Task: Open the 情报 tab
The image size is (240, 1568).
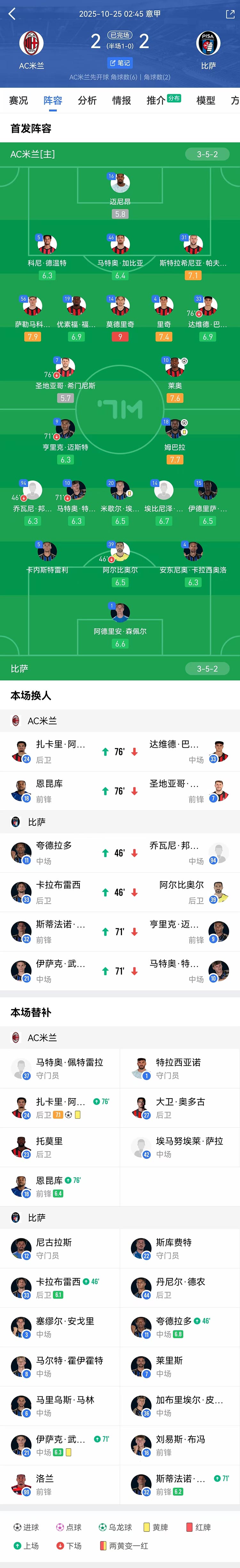Action: (x=121, y=101)
